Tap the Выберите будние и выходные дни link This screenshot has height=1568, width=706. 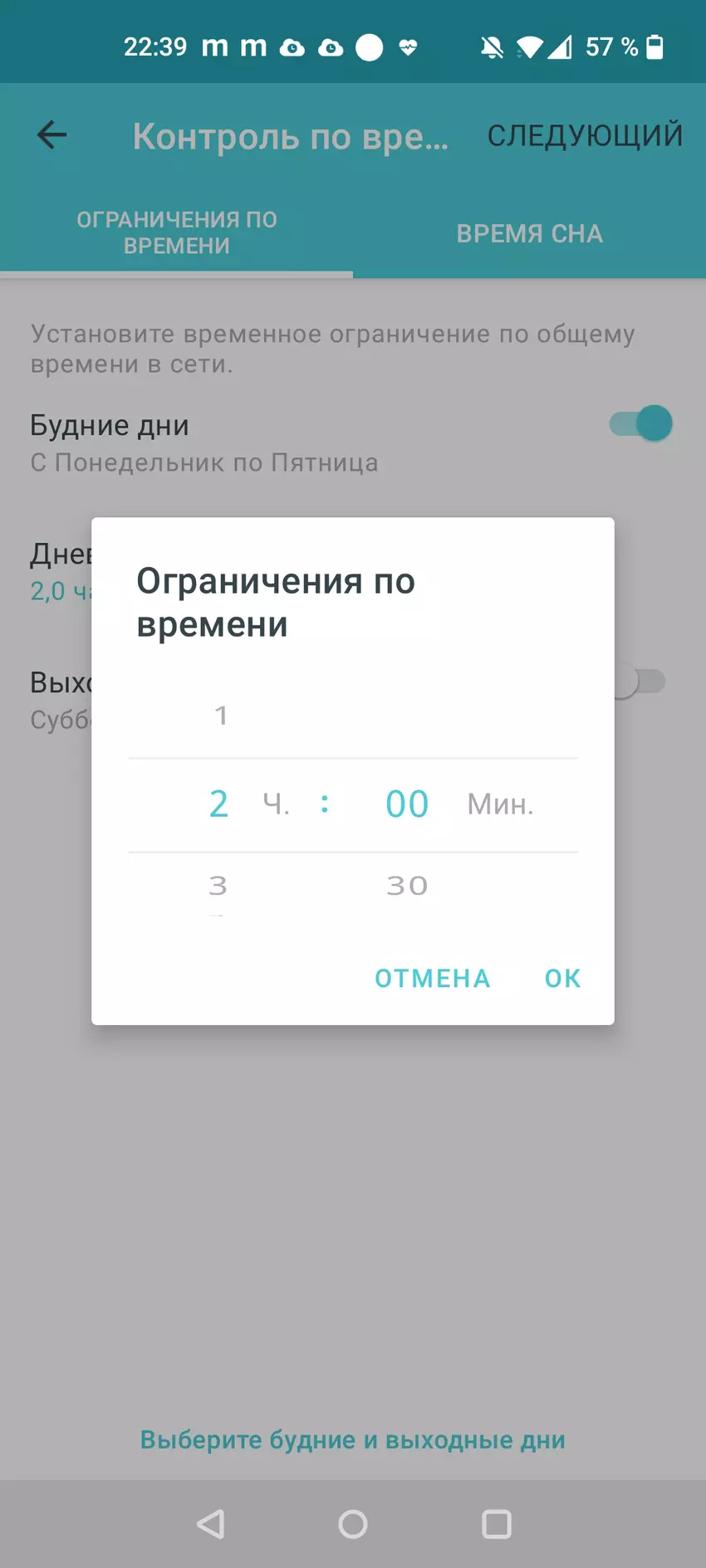pyautogui.click(x=352, y=1440)
